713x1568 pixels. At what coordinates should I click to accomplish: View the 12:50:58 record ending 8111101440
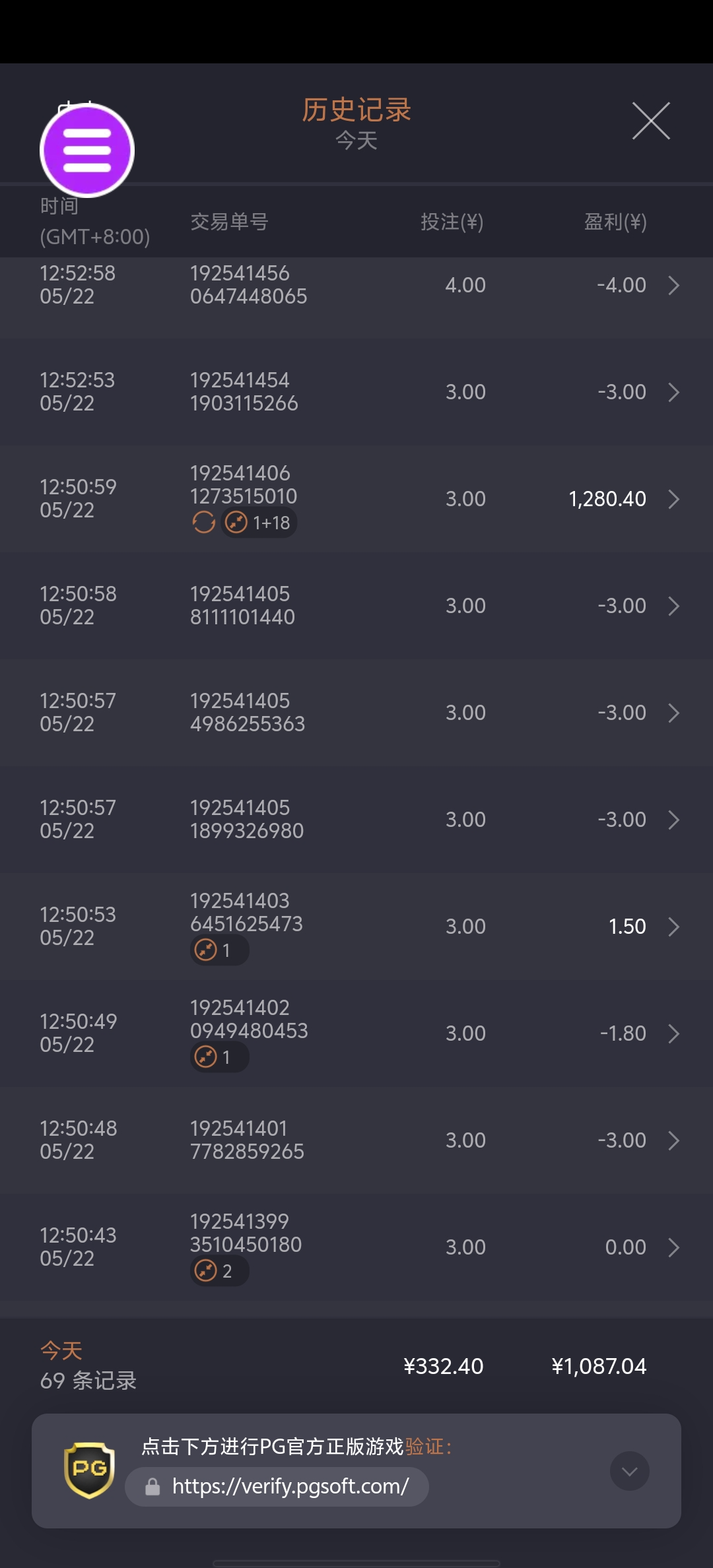coord(356,606)
